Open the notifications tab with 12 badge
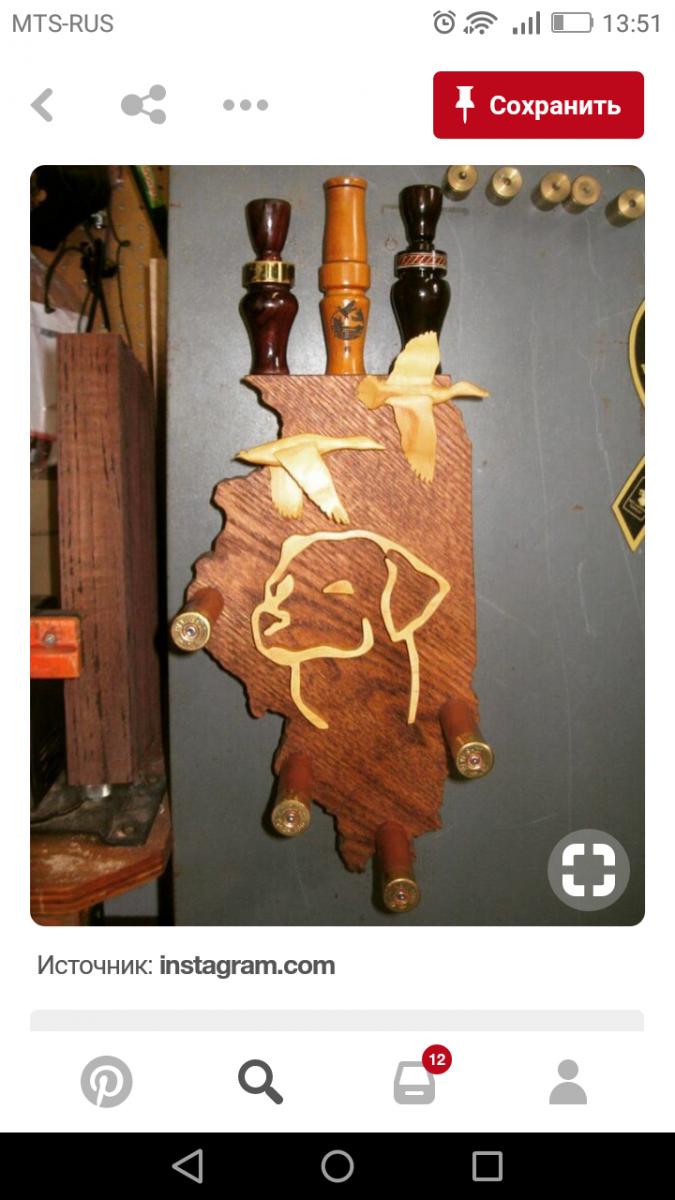Screen dimensions: 675x1200 point(415,1081)
